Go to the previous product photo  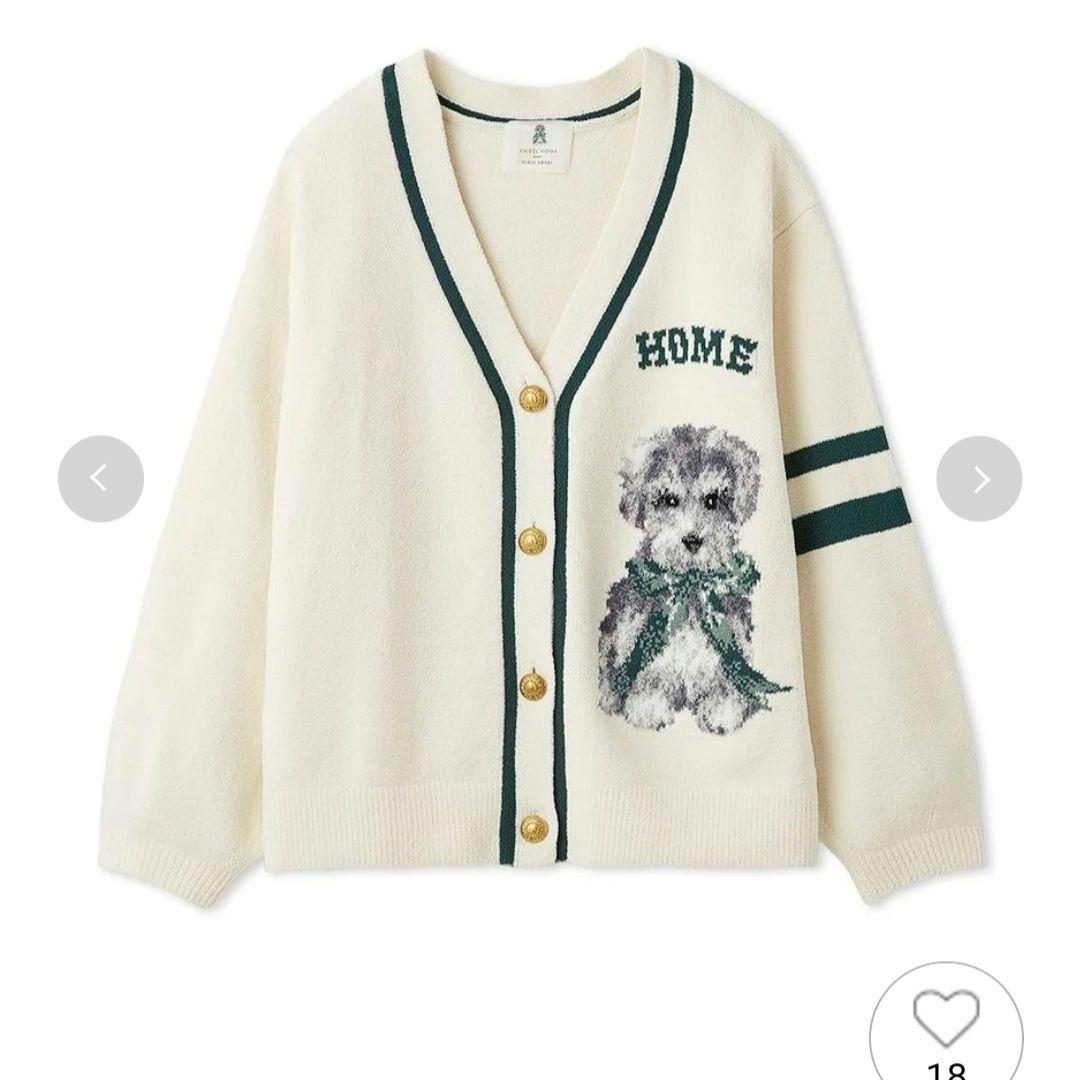100,479
